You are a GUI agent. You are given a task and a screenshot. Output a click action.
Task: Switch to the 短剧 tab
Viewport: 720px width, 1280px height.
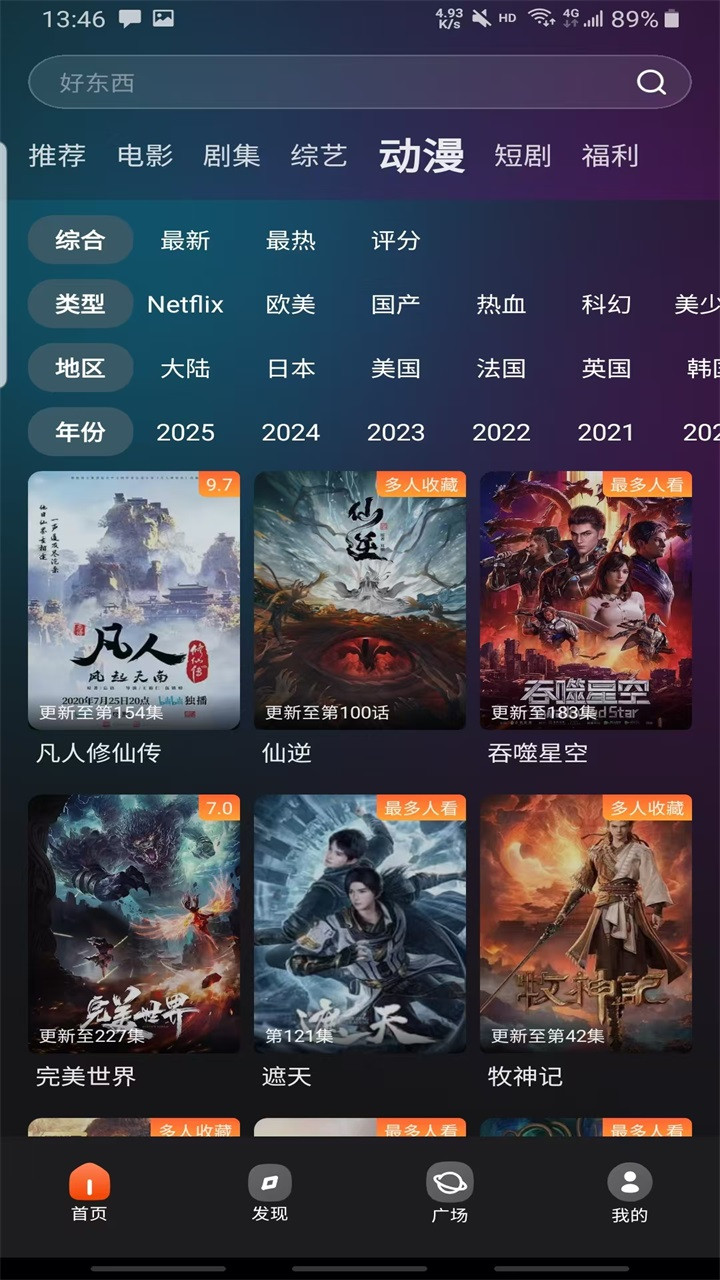(521, 156)
